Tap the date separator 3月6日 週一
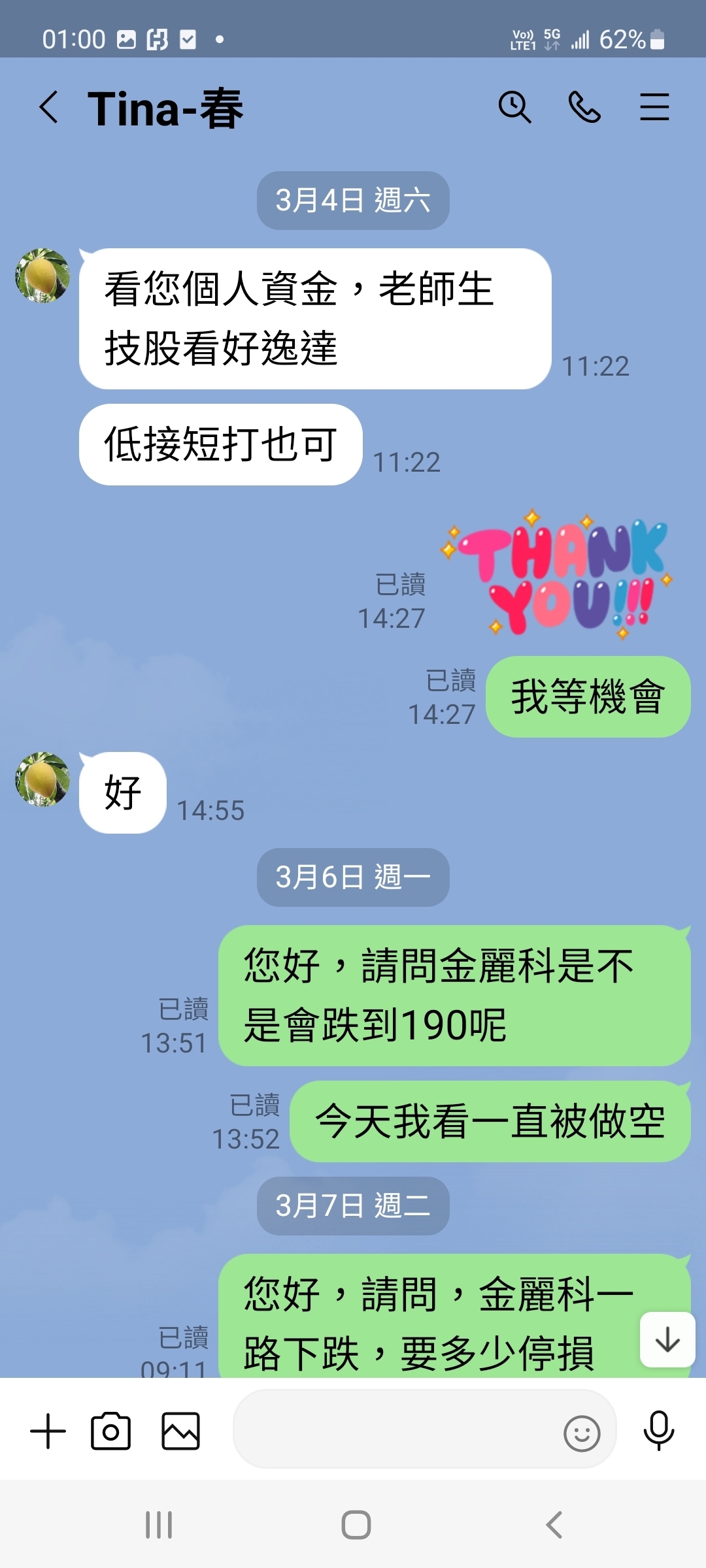706x1568 pixels. click(352, 878)
